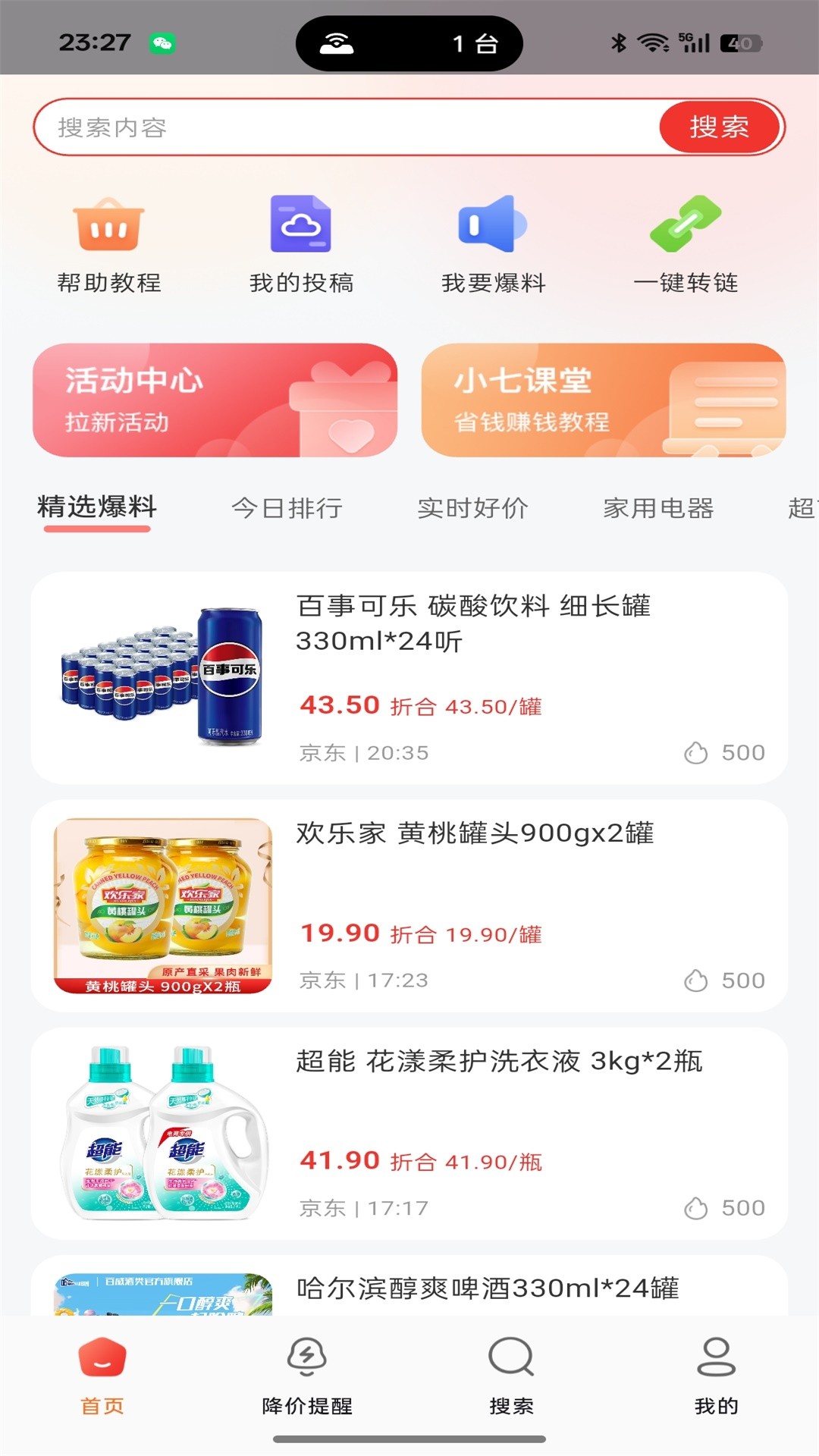Tap inside the top search input field
Viewport: 819px width, 1456px height.
341,126
